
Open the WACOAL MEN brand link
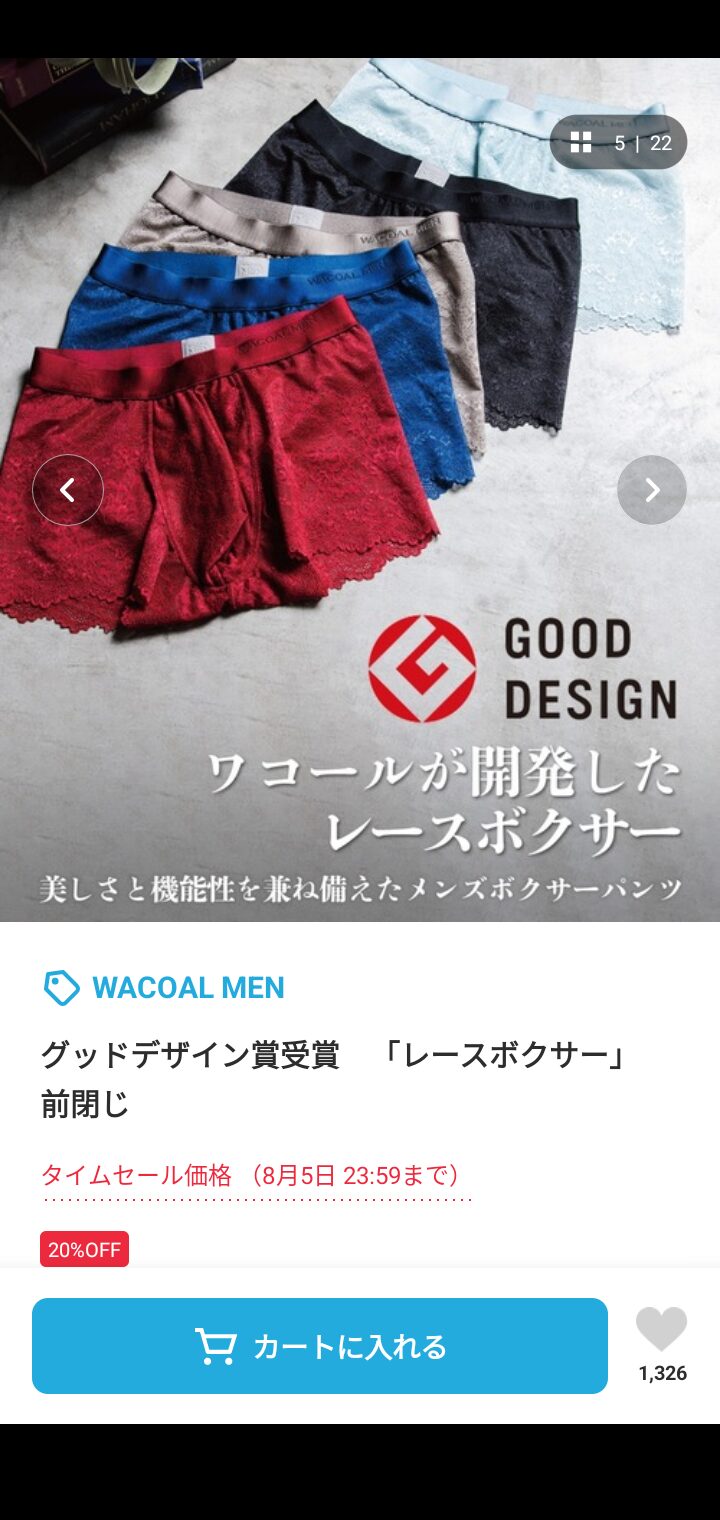[x=165, y=988]
